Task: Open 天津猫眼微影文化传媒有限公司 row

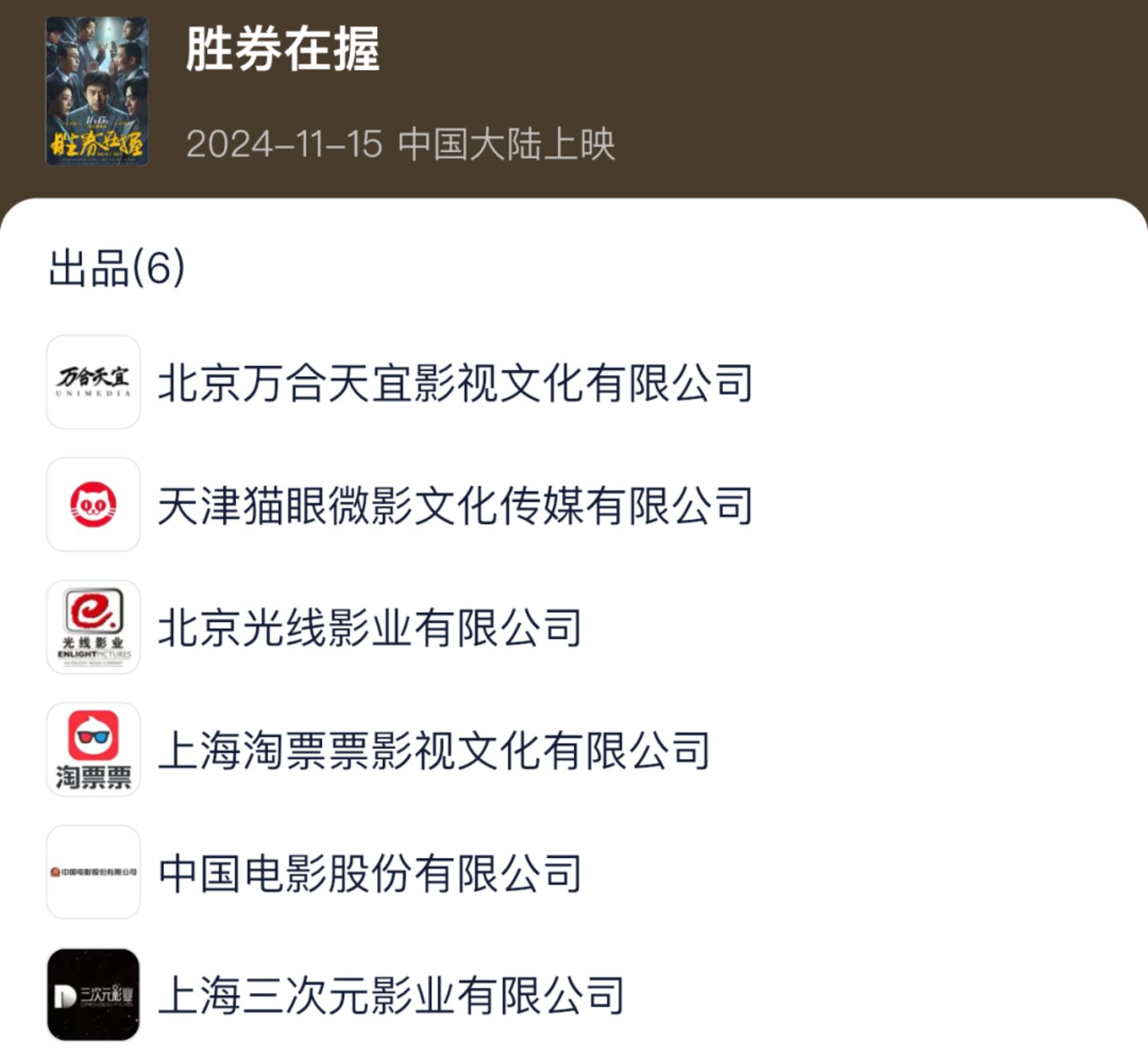Action: [454, 506]
